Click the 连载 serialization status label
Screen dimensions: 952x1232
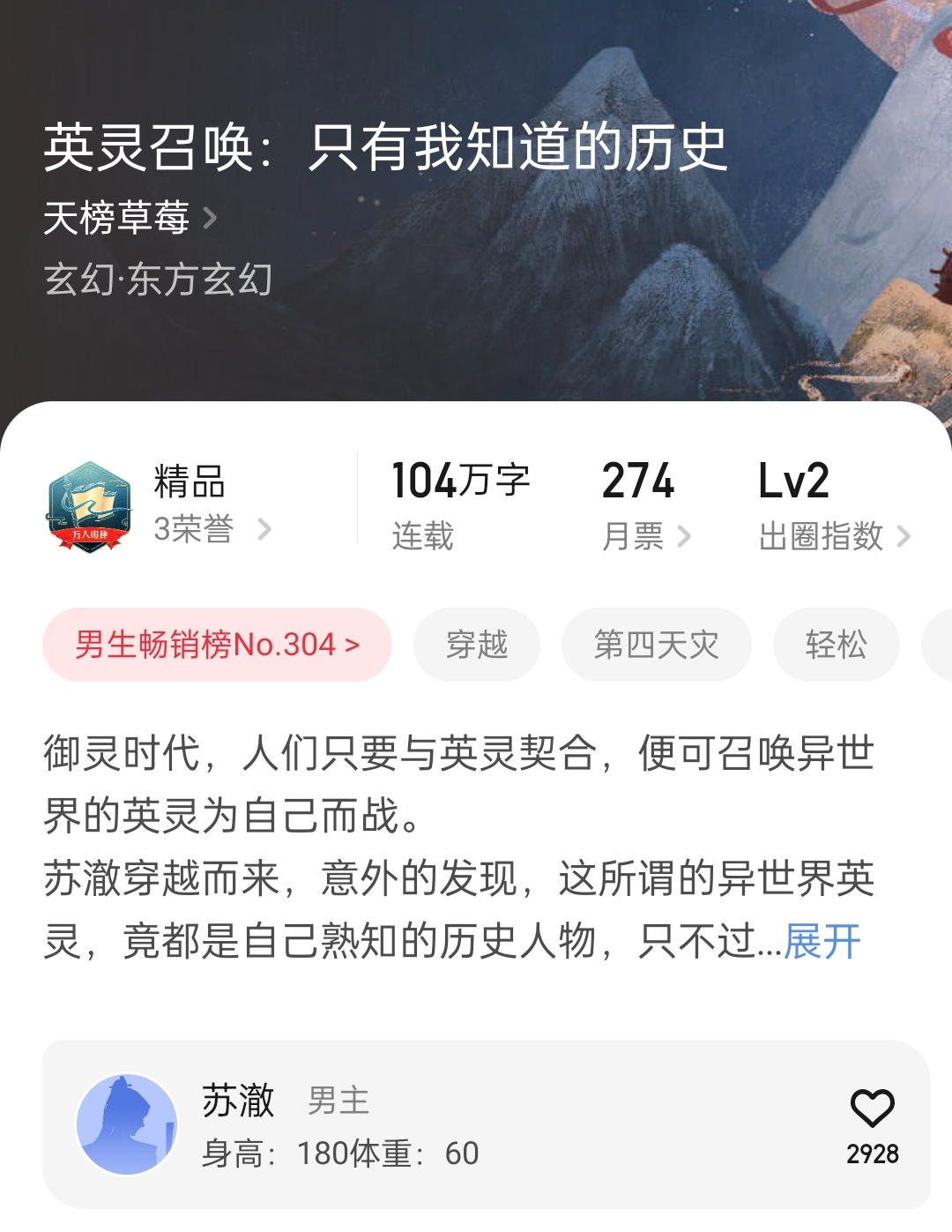pos(420,538)
